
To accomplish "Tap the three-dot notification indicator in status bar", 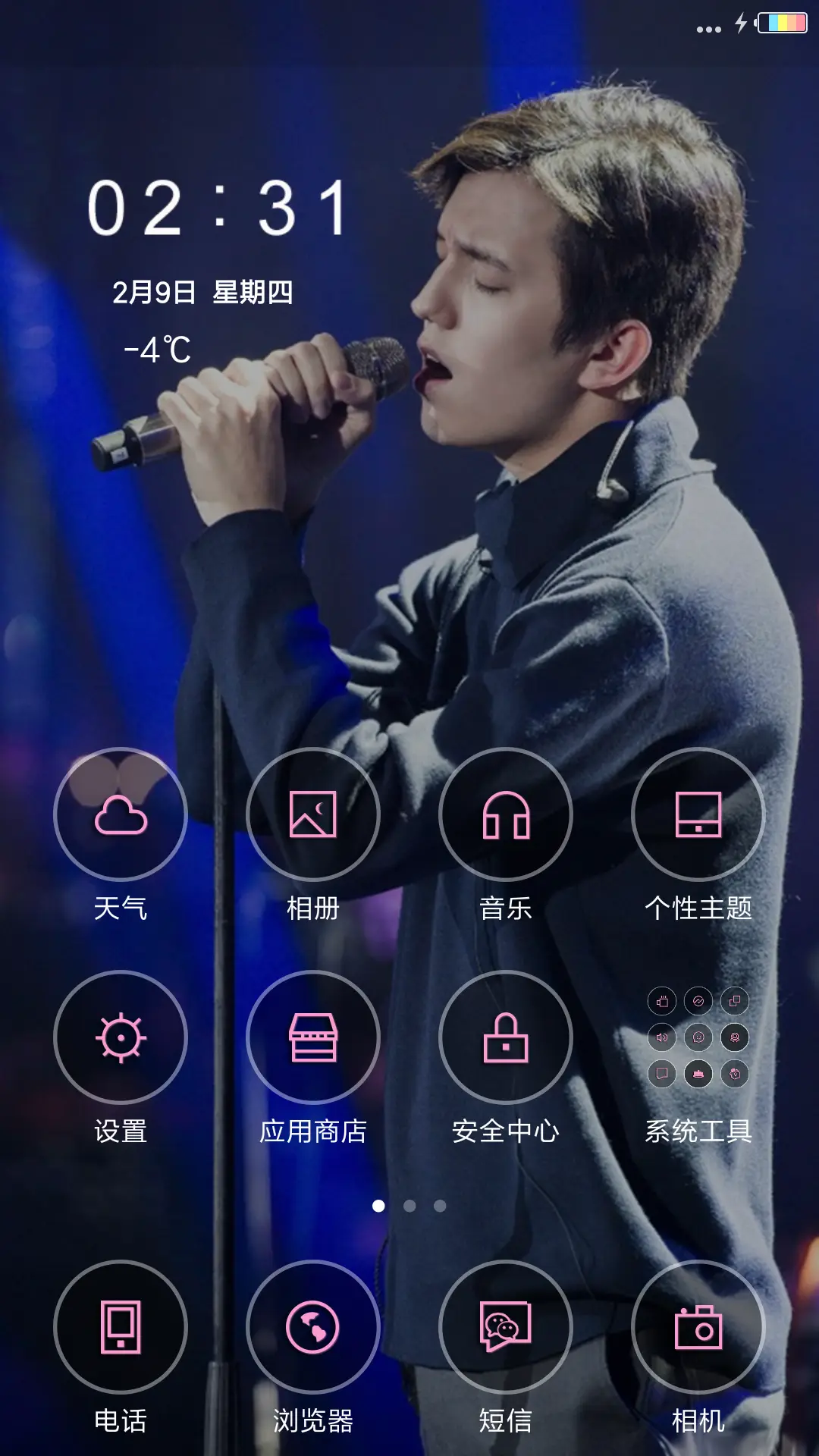I will 709,28.
